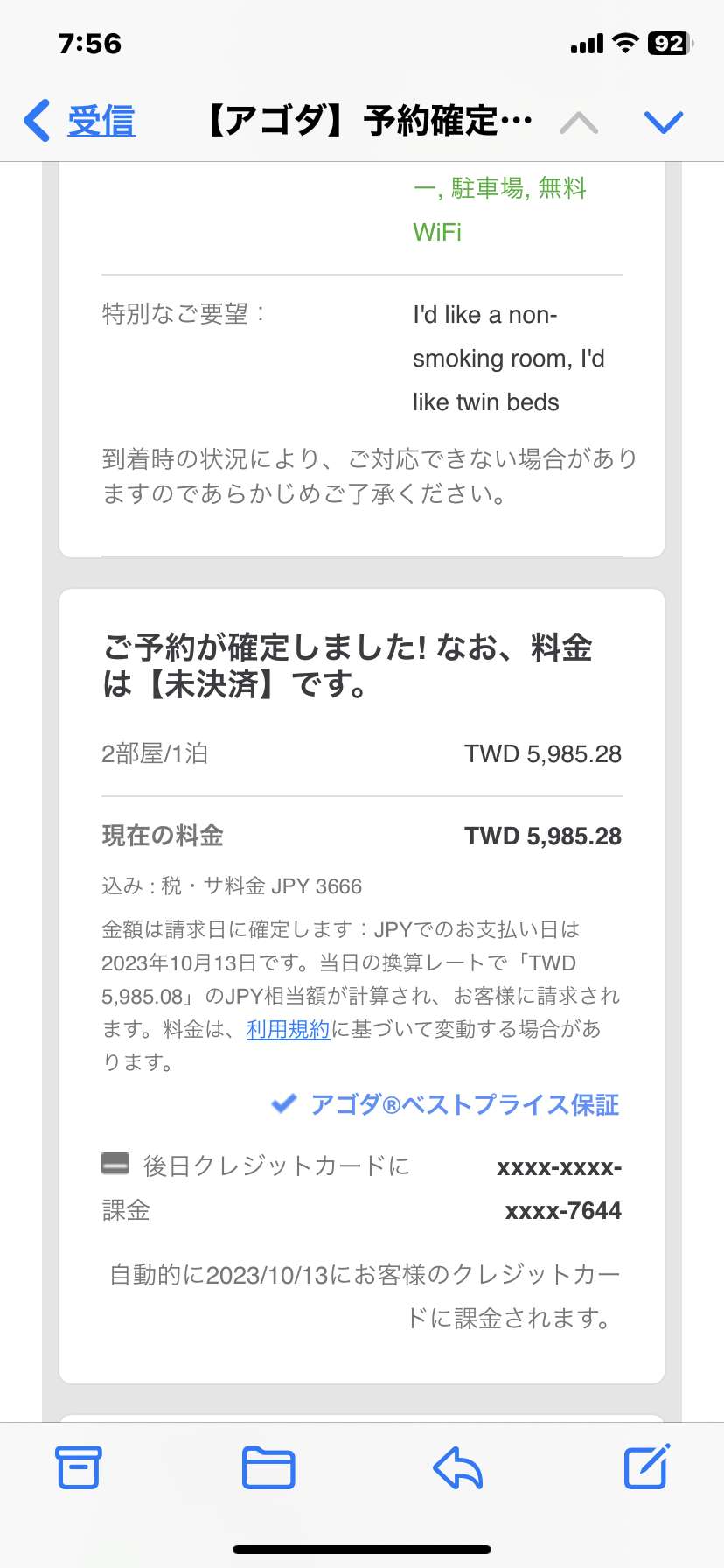This screenshot has width=724, height=1568.
Task: Archive this email
Action: tap(79, 1467)
